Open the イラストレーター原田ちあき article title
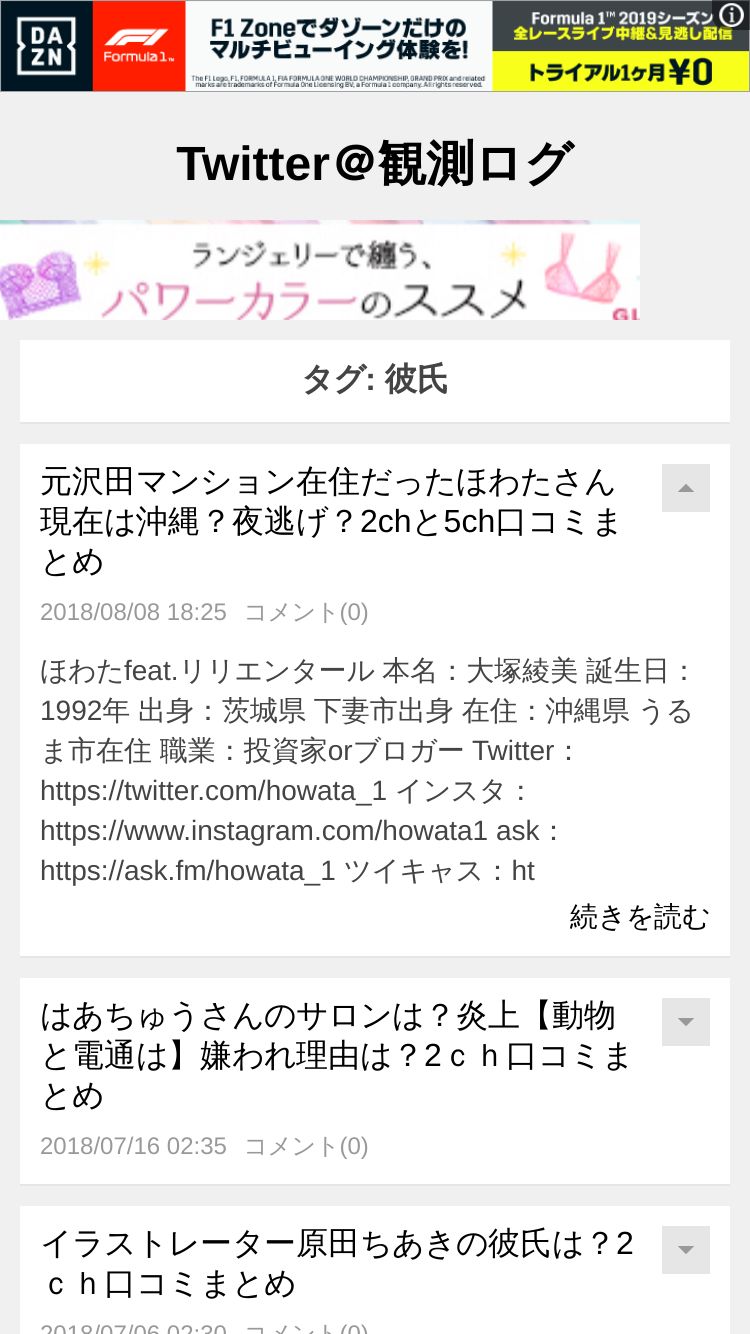Image resolution: width=750 pixels, height=1334 pixels. tap(338, 1264)
